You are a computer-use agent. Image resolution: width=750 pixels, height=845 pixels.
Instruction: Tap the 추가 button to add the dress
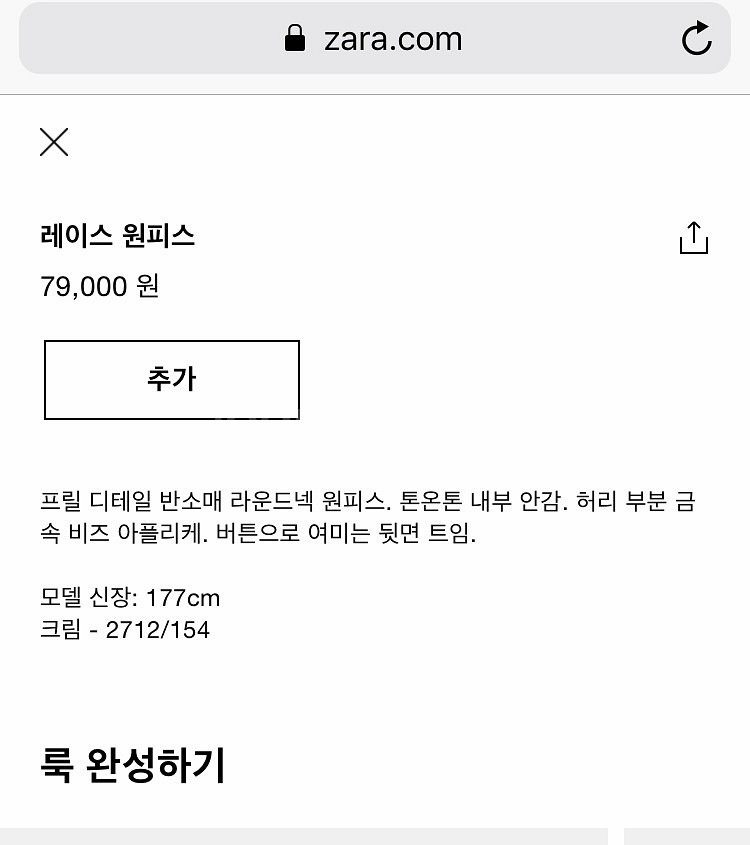pos(170,379)
